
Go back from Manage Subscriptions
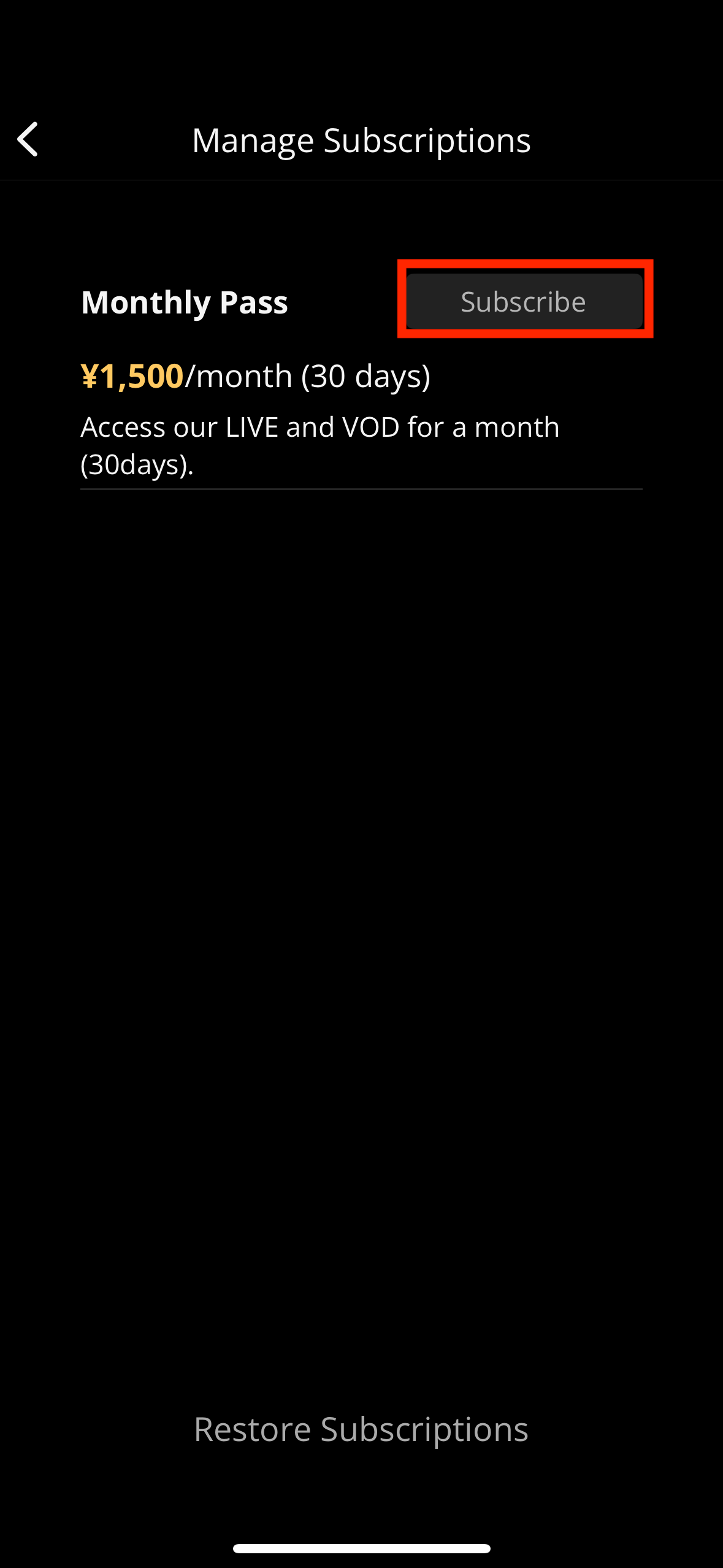tap(28, 139)
